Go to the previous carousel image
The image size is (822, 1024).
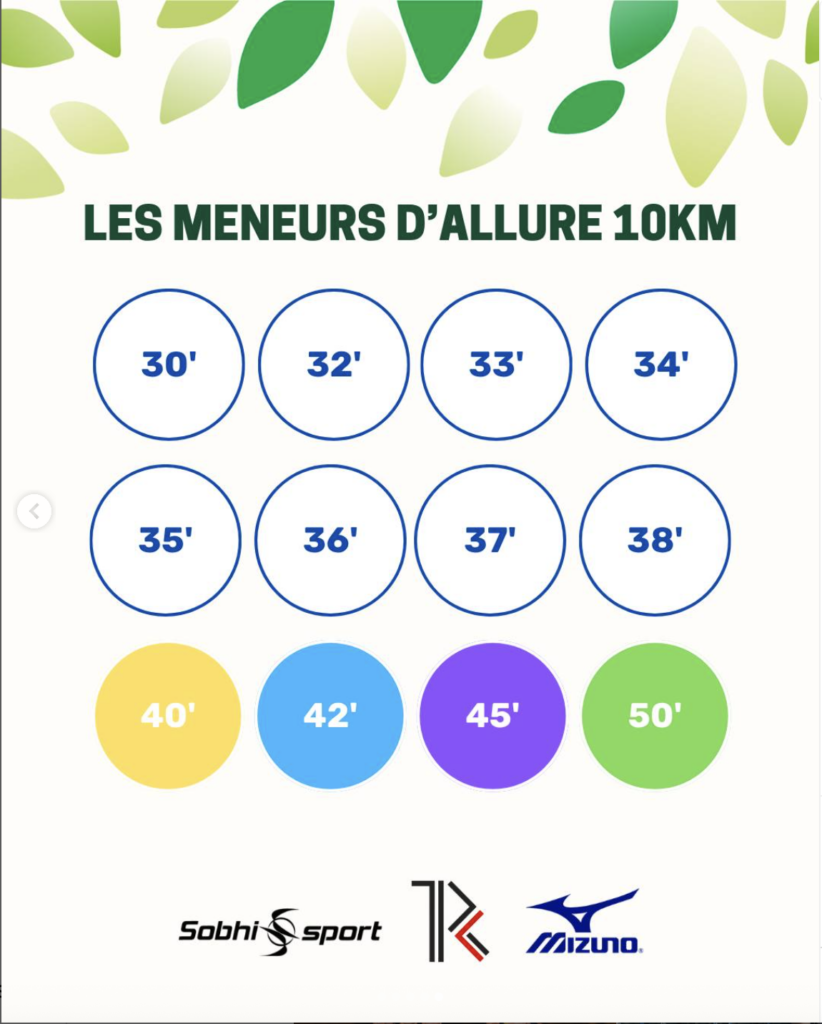pos(34,512)
